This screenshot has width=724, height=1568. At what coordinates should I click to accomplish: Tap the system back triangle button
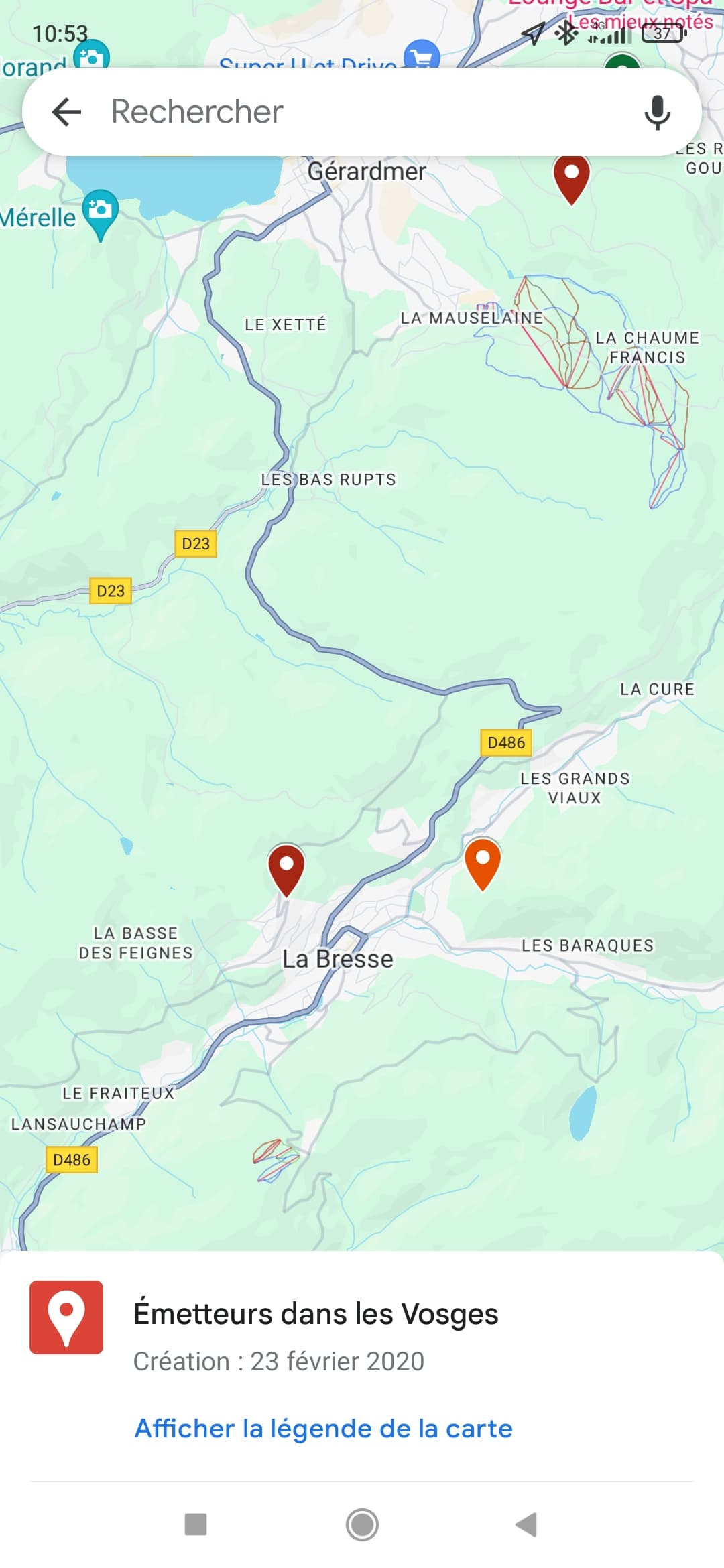click(x=527, y=1524)
